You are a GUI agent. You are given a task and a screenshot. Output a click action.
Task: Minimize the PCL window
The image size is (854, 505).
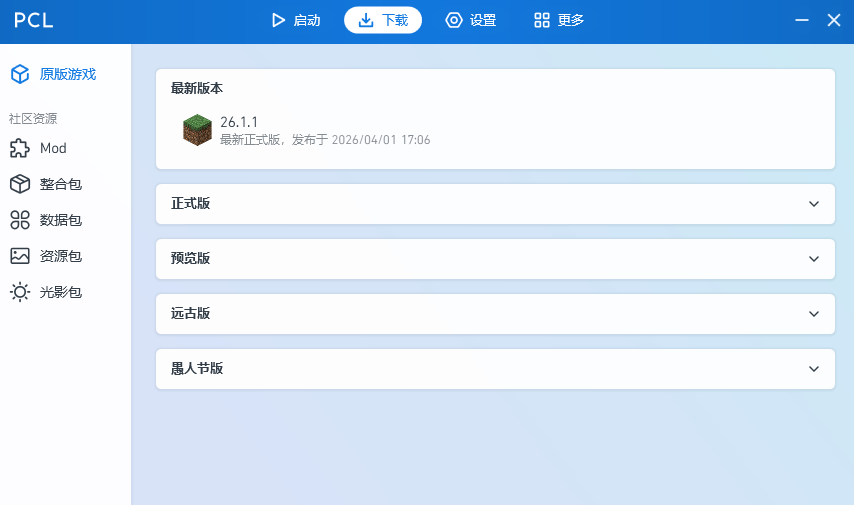pyautogui.click(x=803, y=20)
